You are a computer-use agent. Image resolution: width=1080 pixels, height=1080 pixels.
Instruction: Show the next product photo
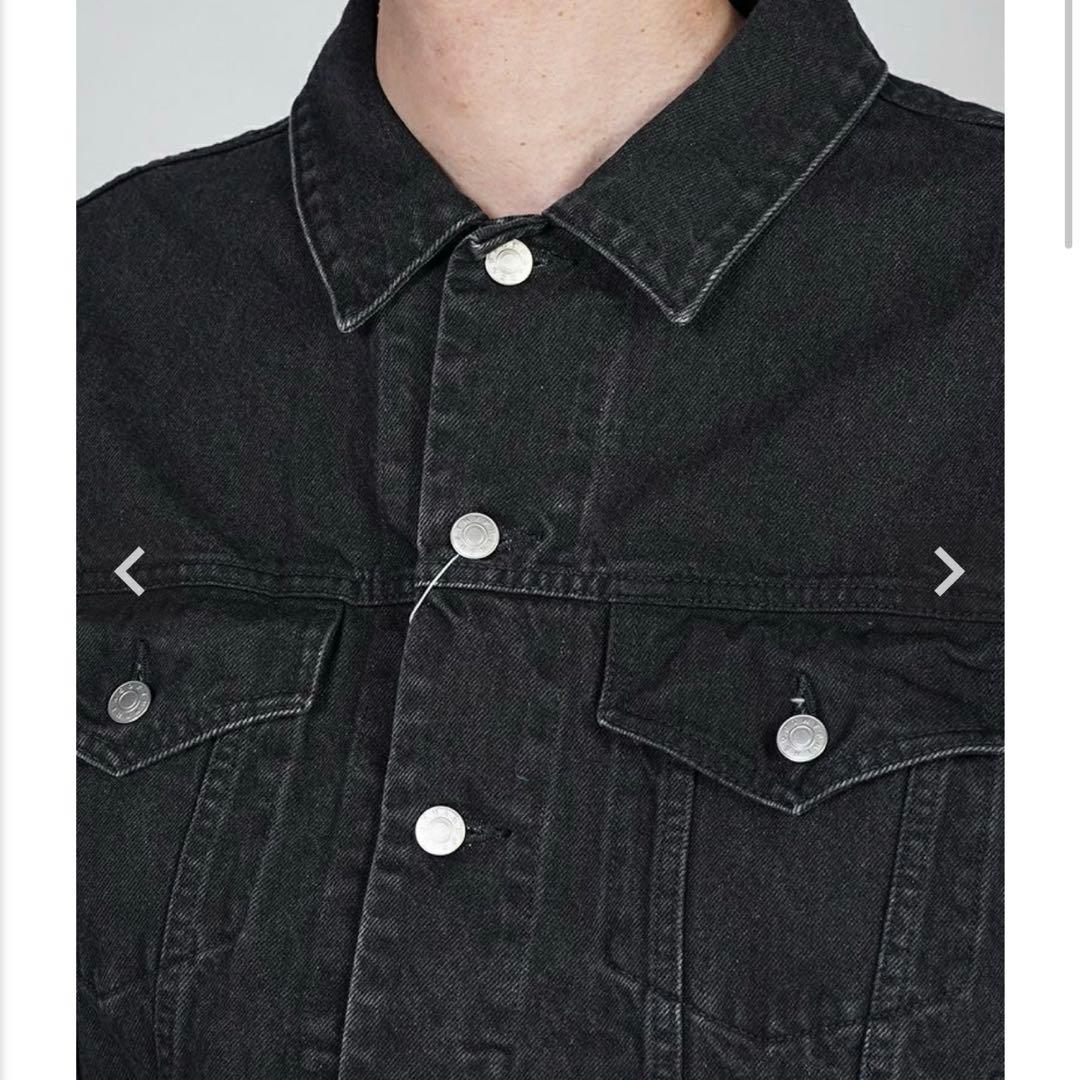click(948, 571)
